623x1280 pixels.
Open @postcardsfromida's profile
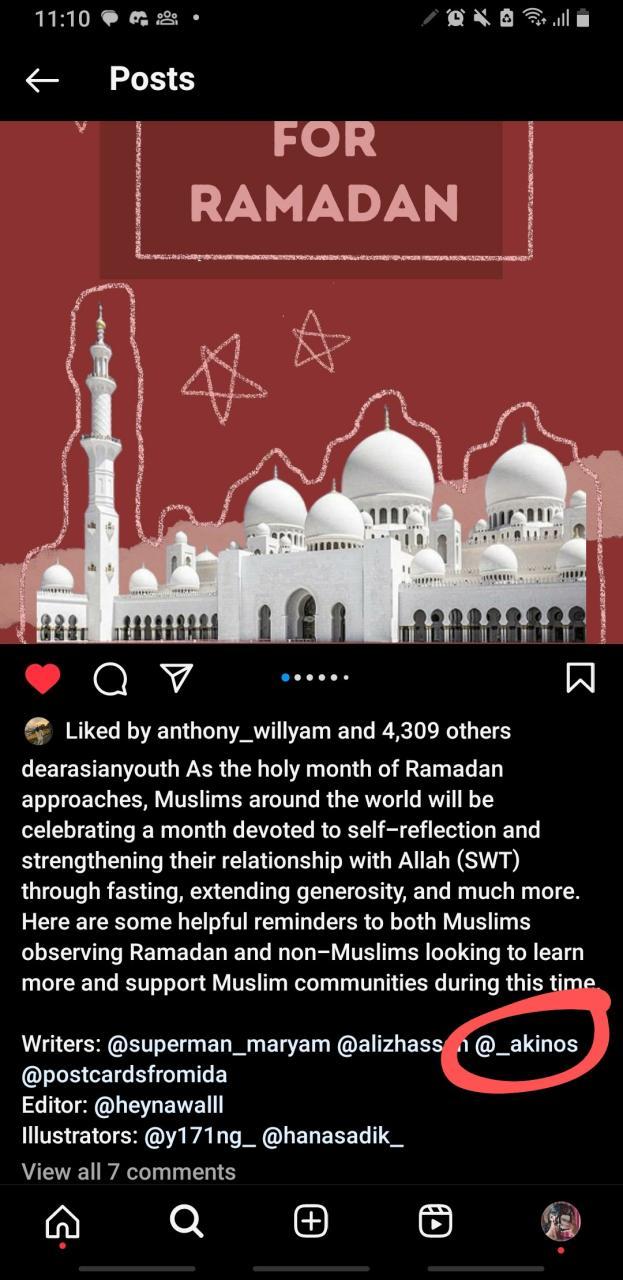pos(124,1075)
